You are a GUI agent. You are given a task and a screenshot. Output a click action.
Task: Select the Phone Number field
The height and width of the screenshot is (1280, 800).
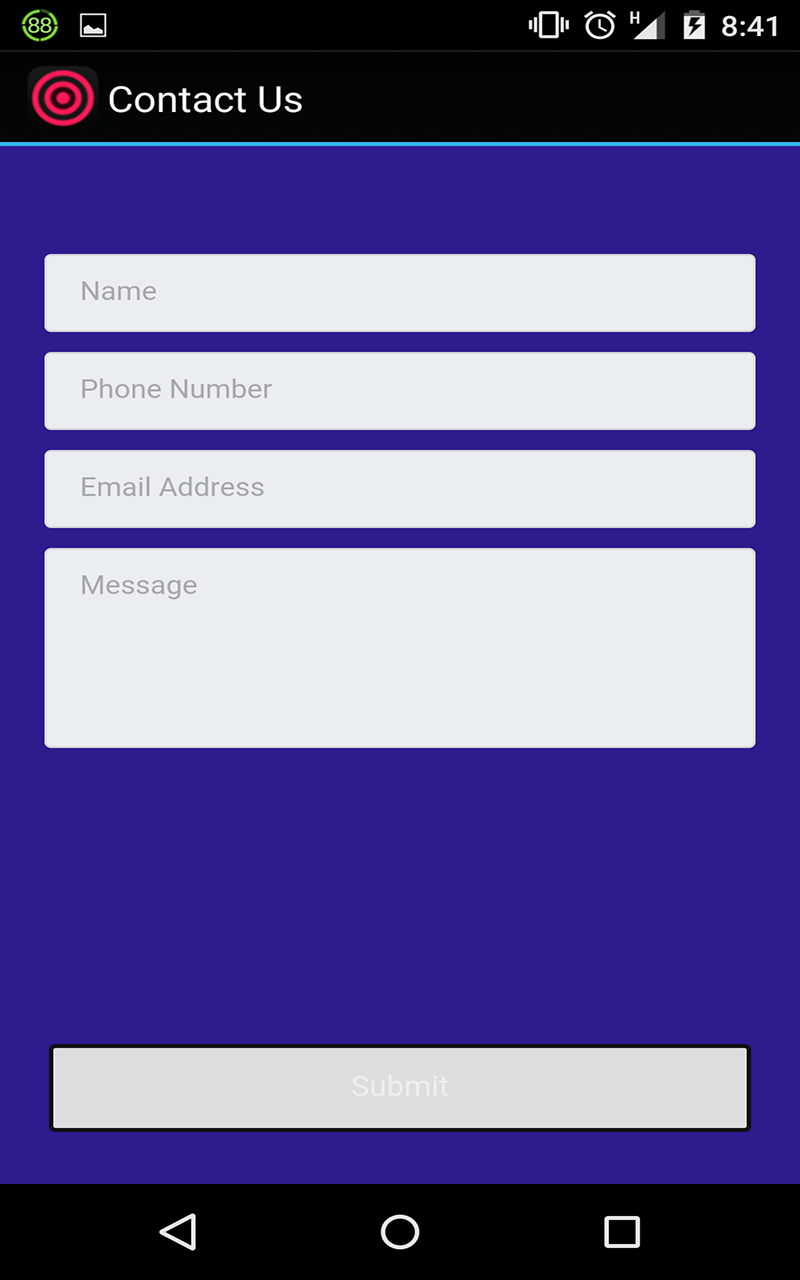coord(400,391)
